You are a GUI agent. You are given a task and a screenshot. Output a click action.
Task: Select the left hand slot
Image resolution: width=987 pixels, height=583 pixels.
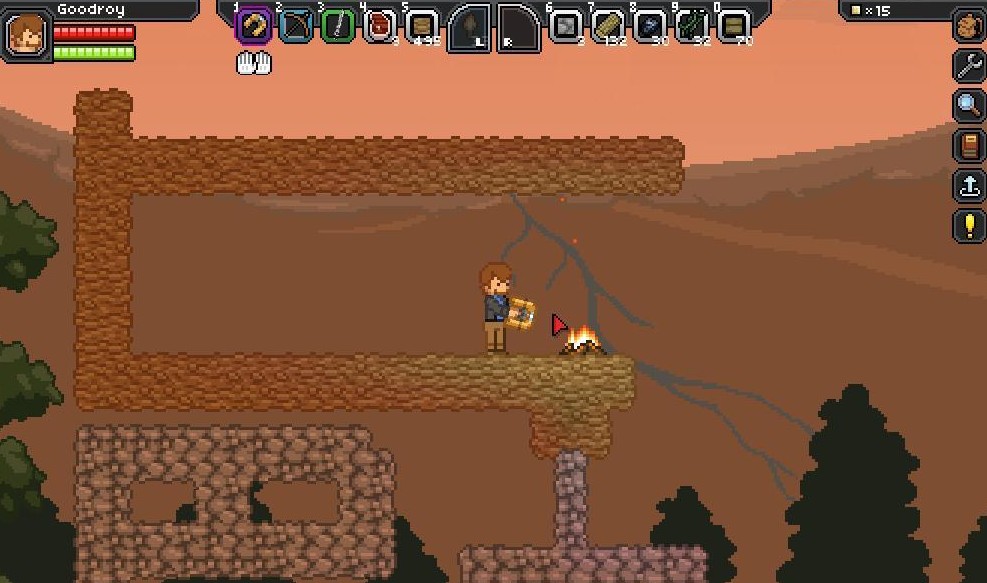[470, 28]
